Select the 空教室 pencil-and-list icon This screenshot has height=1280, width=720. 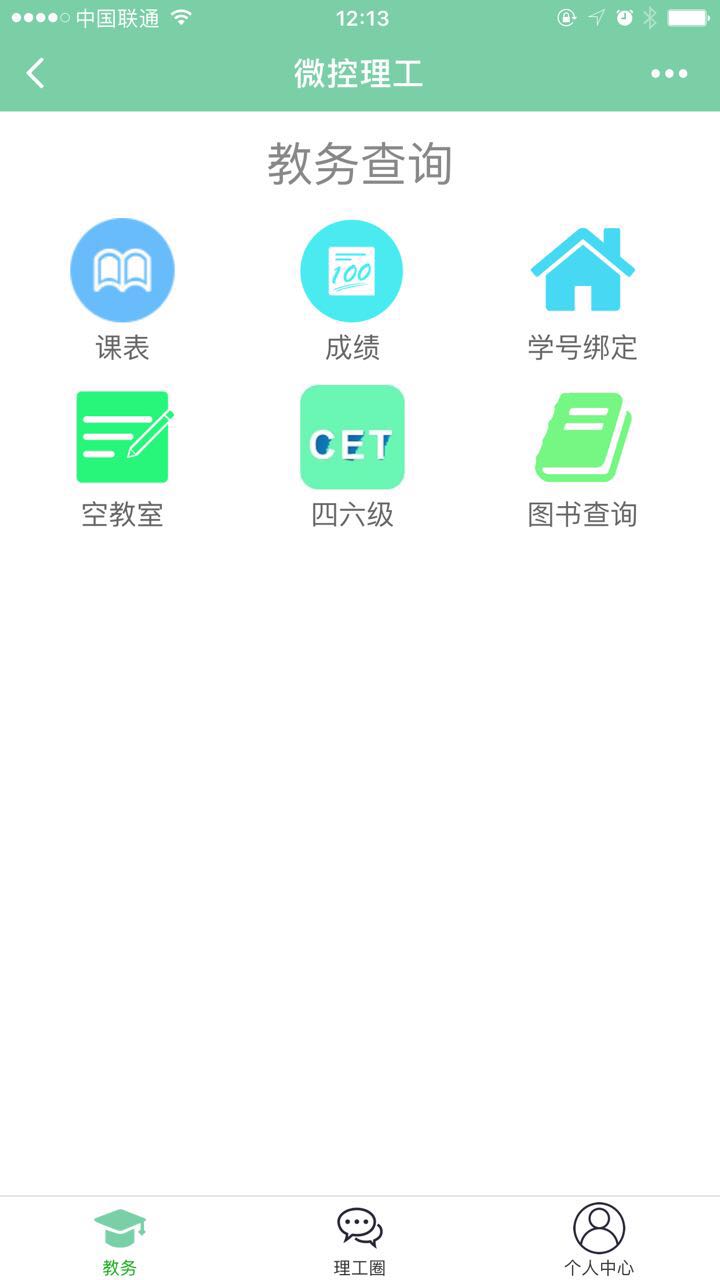122,437
